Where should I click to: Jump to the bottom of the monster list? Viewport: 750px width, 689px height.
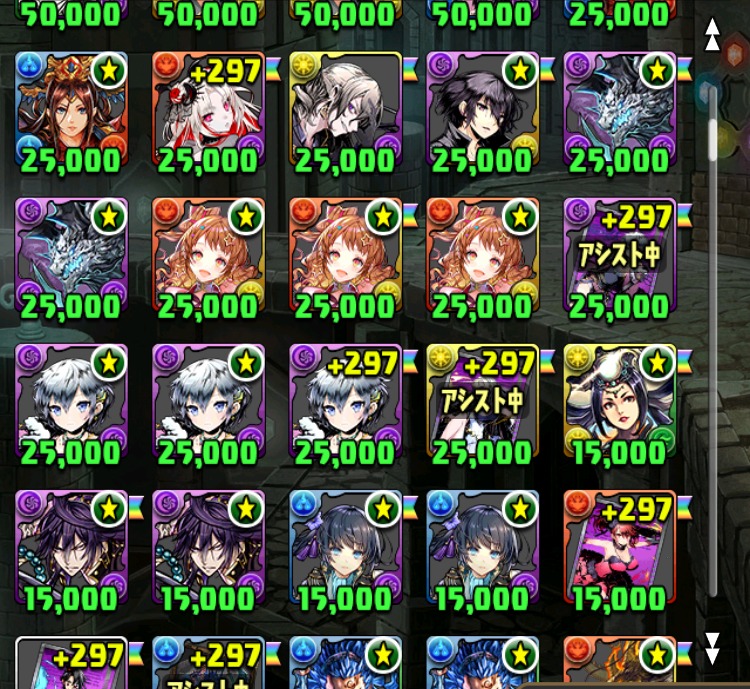[712, 650]
